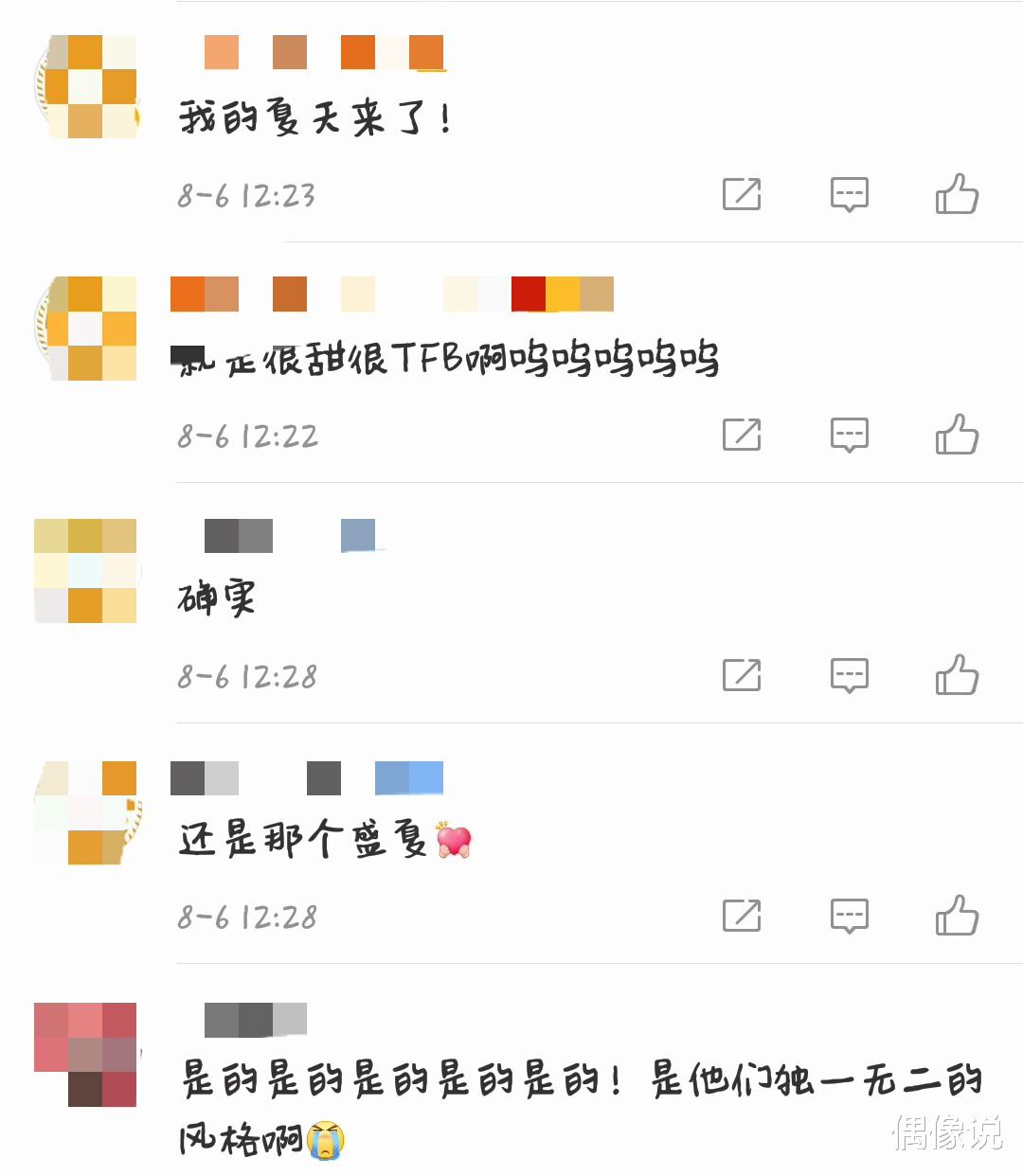Share the comment "确实"
The width and height of the screenshot is (1023, 1176).
pyautogui.click(x=742, y=675)
